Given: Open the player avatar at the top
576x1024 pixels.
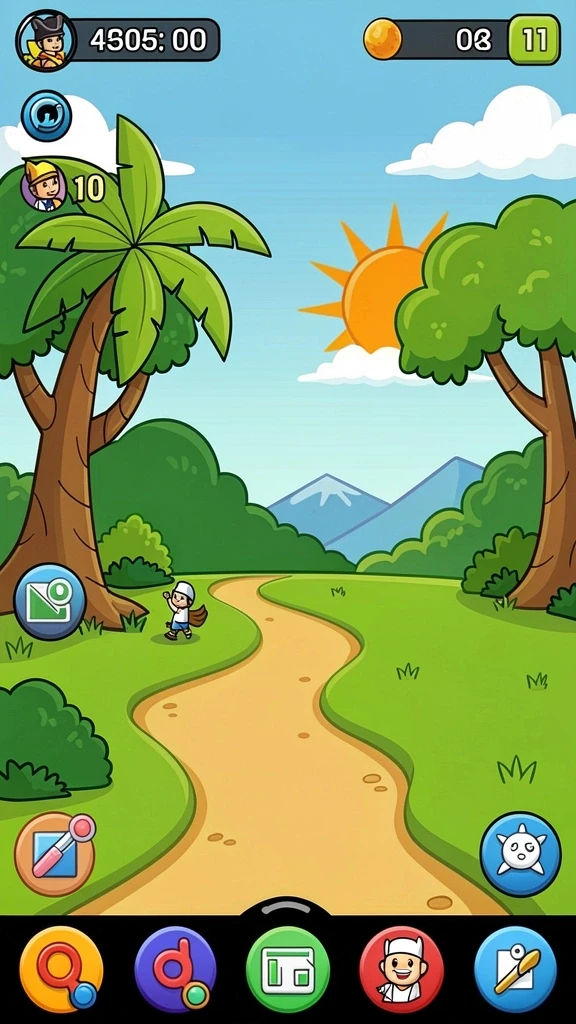Looking at the screenshot, I should [46, 40].
